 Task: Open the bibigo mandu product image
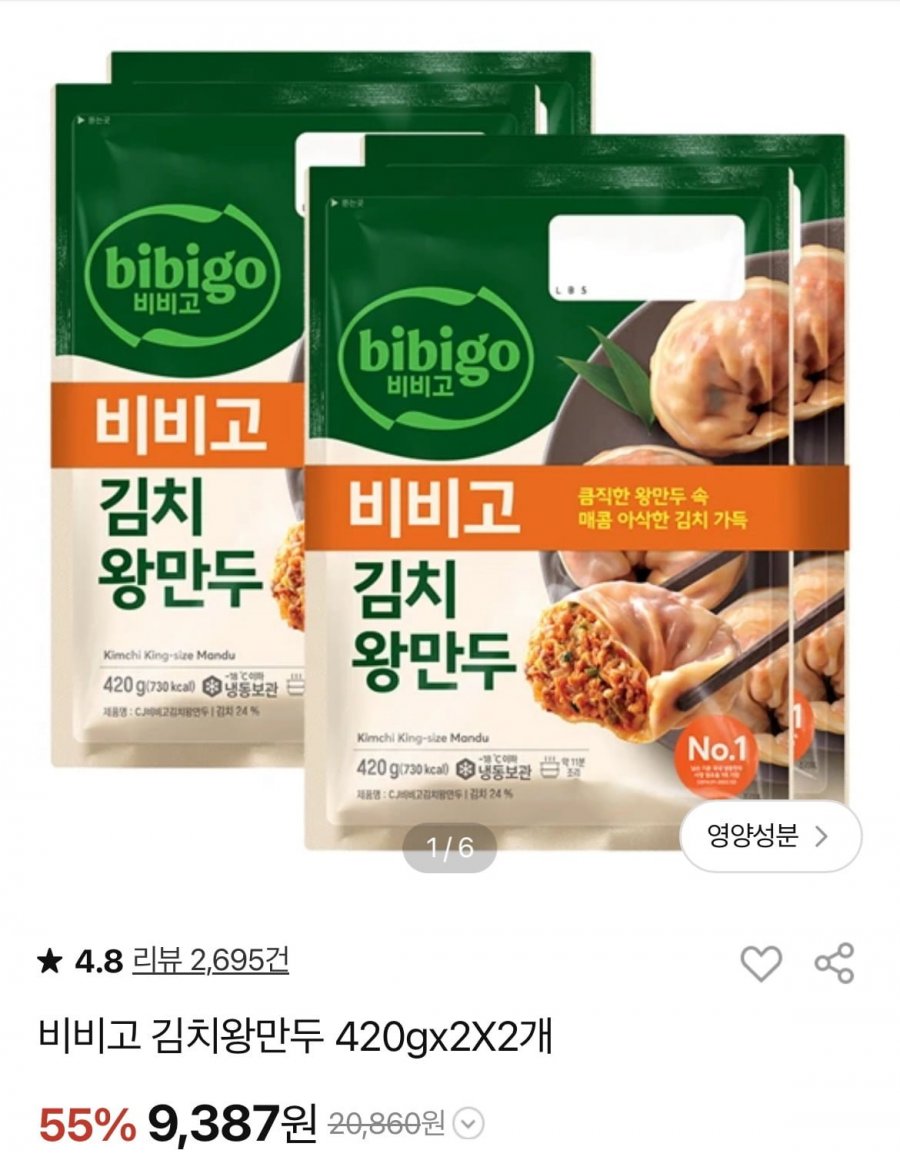[x=450, y=450]
